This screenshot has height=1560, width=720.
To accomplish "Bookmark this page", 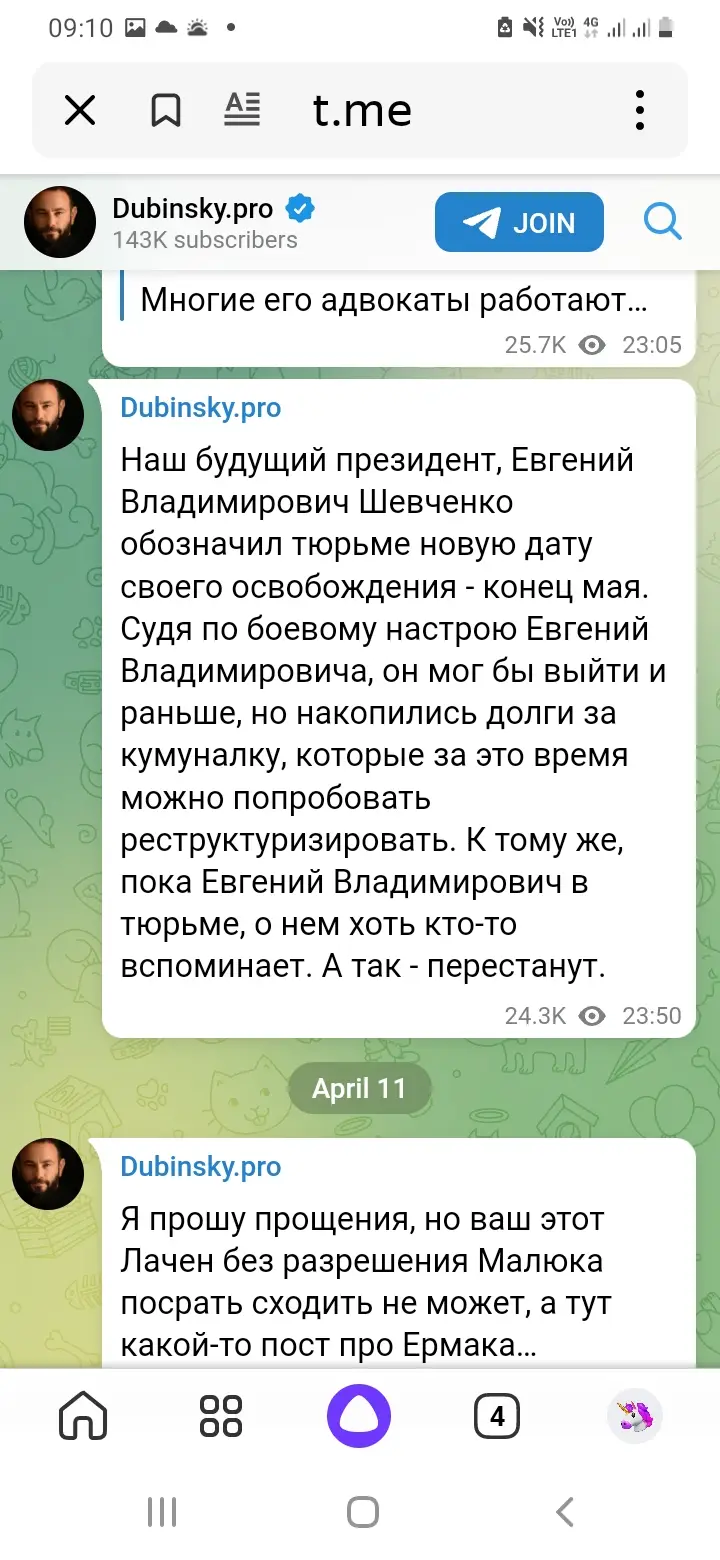I will [166, 110].
